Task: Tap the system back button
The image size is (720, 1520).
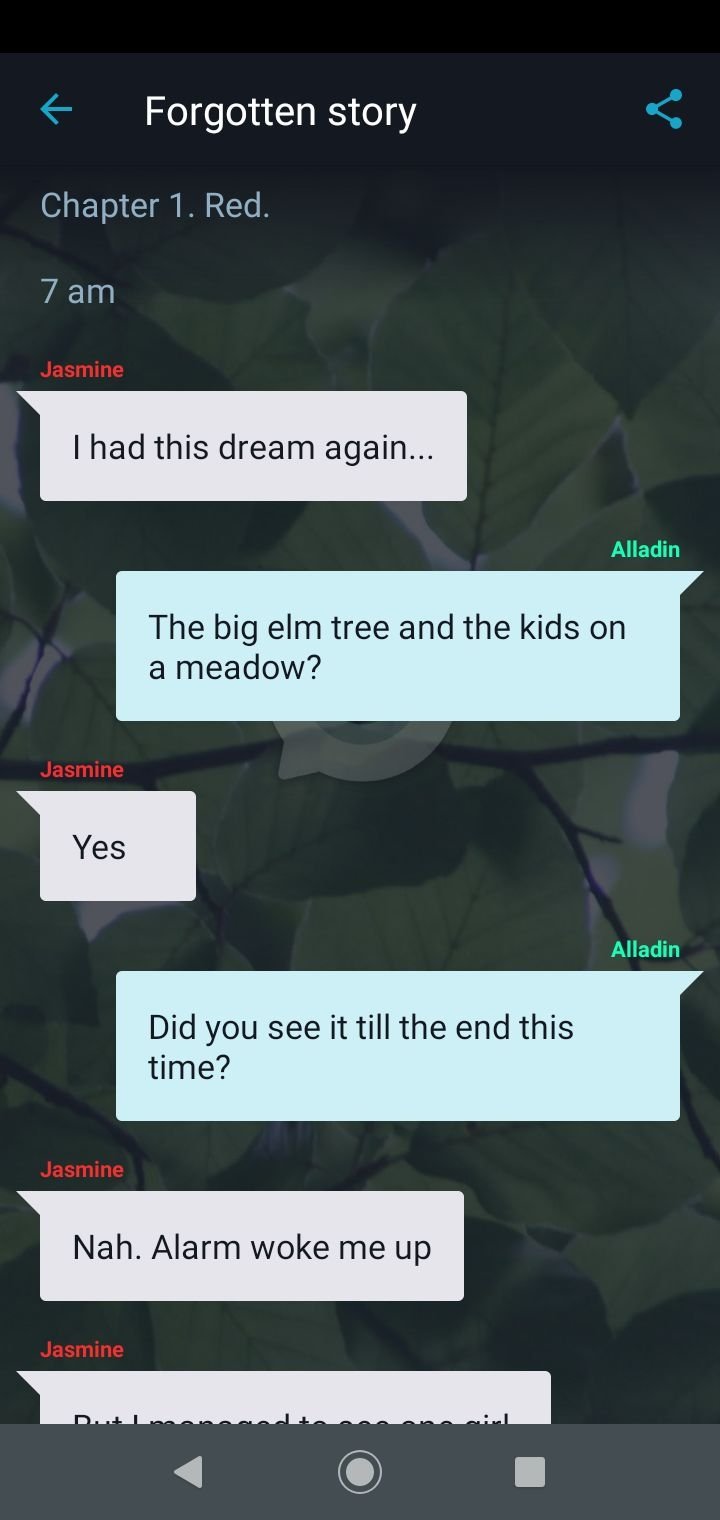Action: (188, 1472)
